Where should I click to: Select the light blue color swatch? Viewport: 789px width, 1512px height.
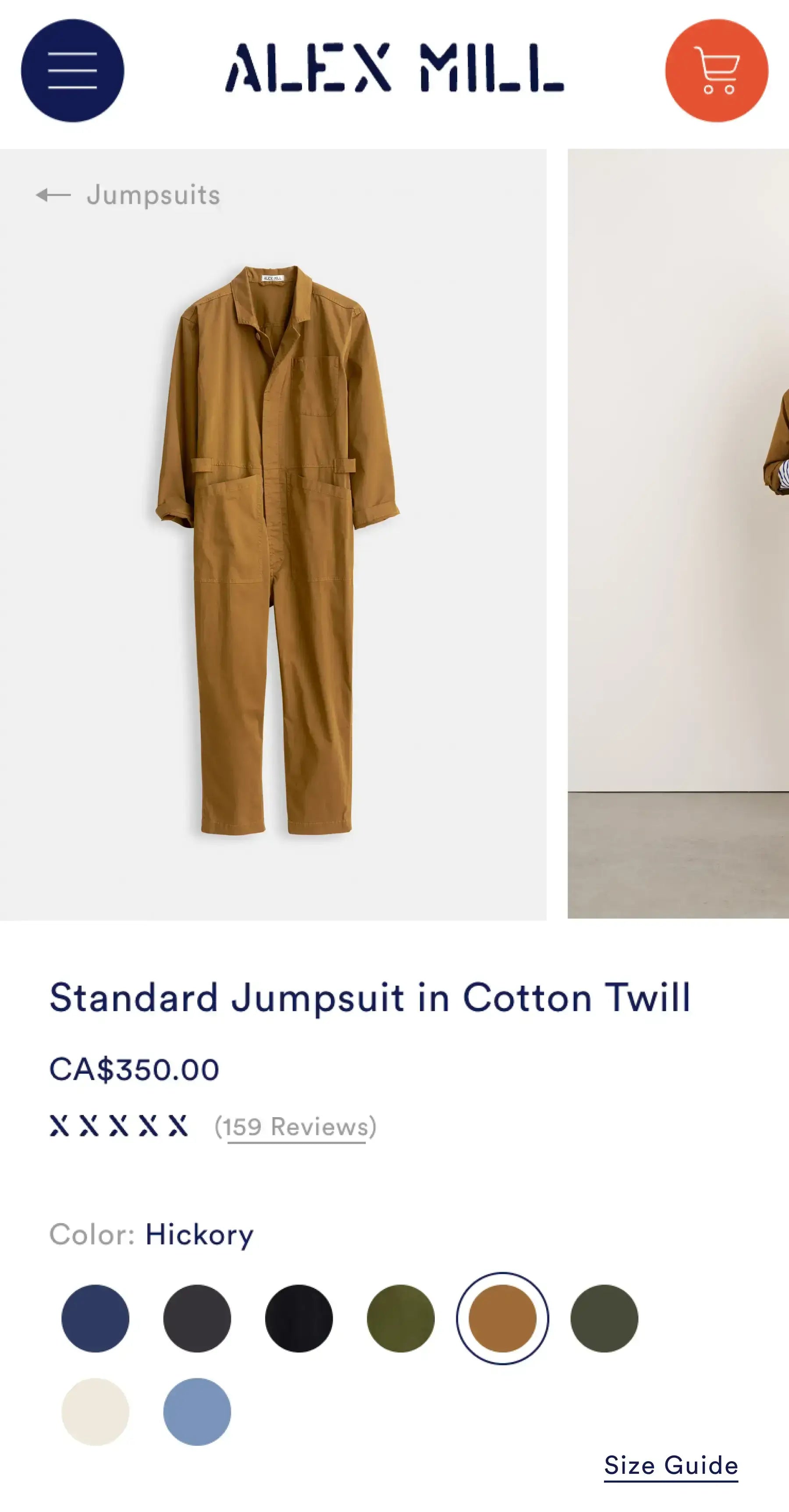pos(197,1412)
